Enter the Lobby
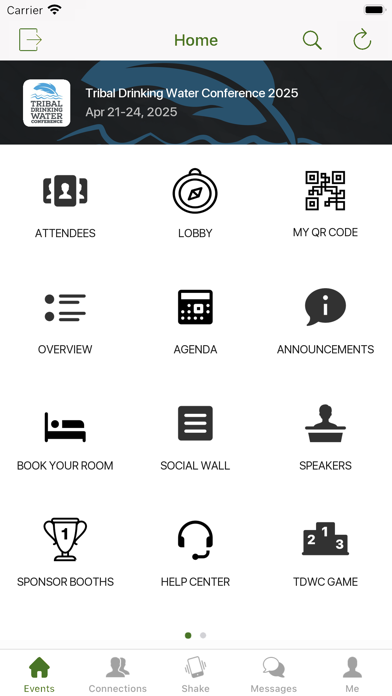 tap(195, 204)
